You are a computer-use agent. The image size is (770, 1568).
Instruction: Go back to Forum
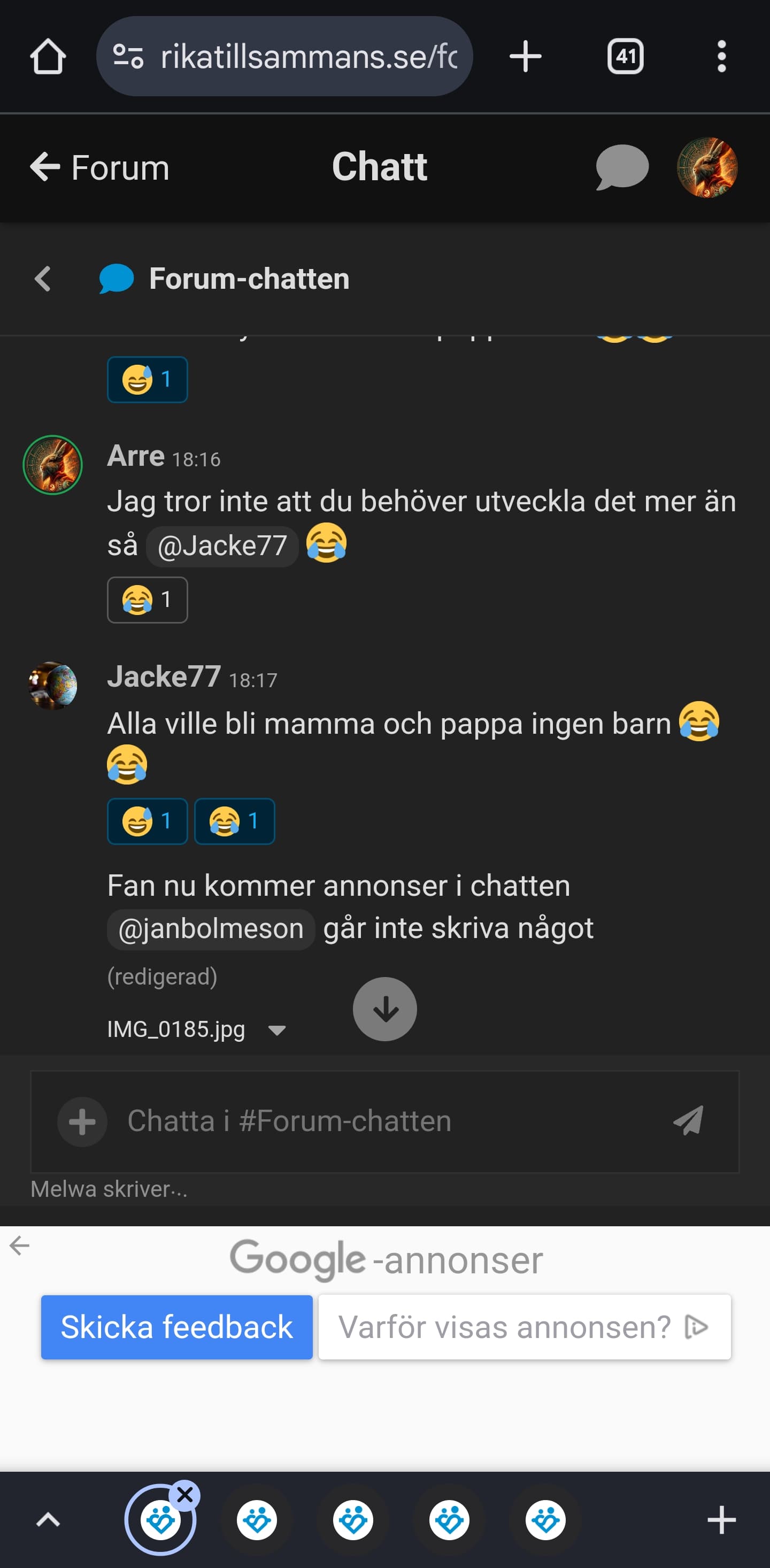coord(100,167)
